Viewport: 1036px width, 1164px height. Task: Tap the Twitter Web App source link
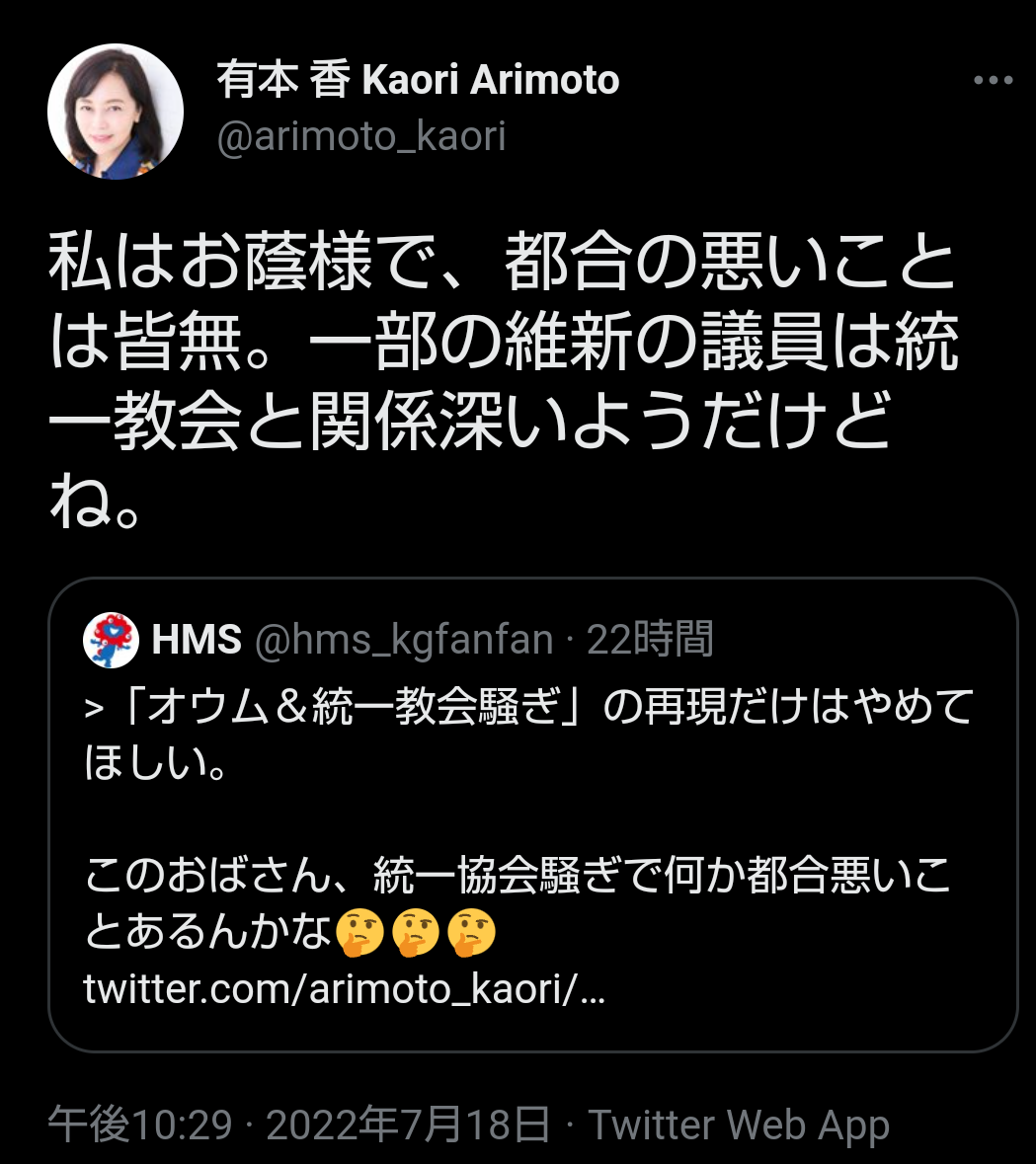pos(739,1125)
